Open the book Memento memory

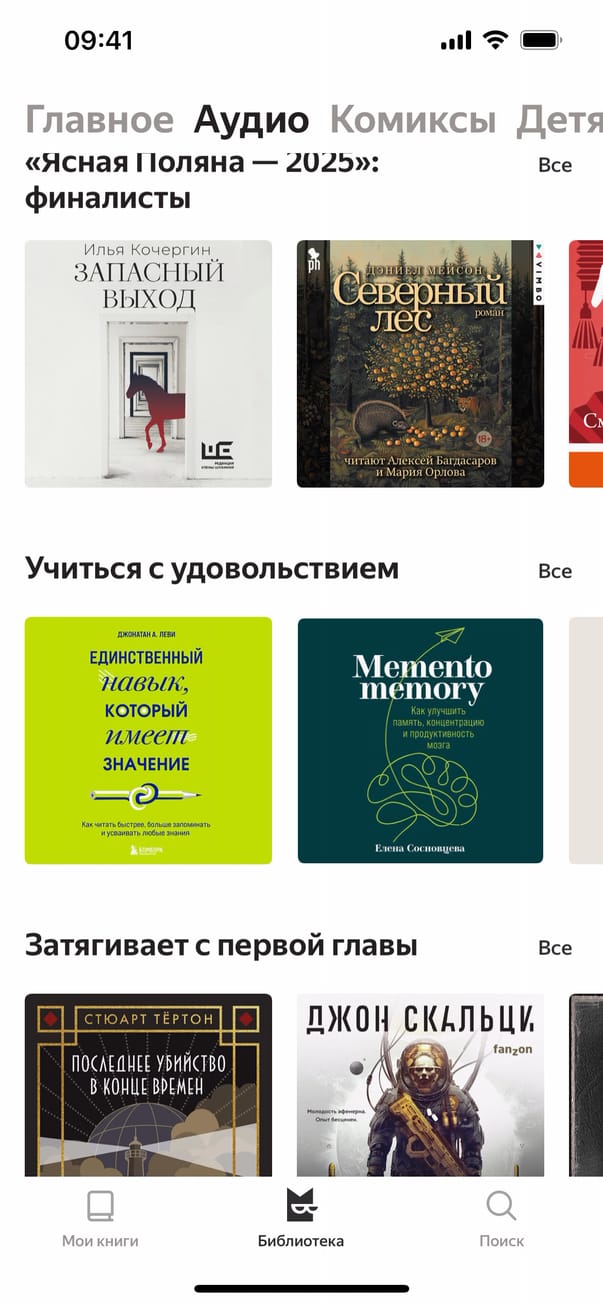tap(420, 740)
